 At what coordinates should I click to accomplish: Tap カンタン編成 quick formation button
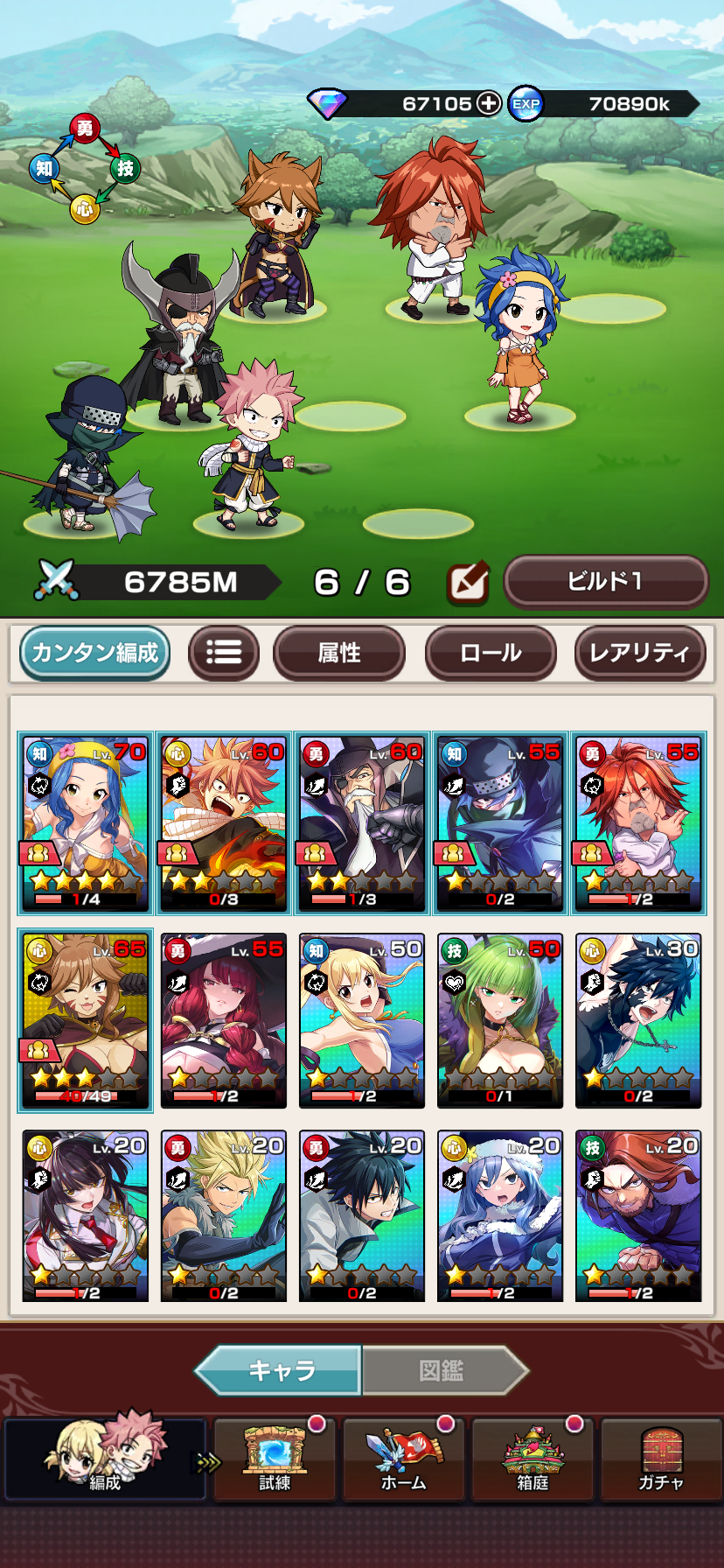(94, 653)
